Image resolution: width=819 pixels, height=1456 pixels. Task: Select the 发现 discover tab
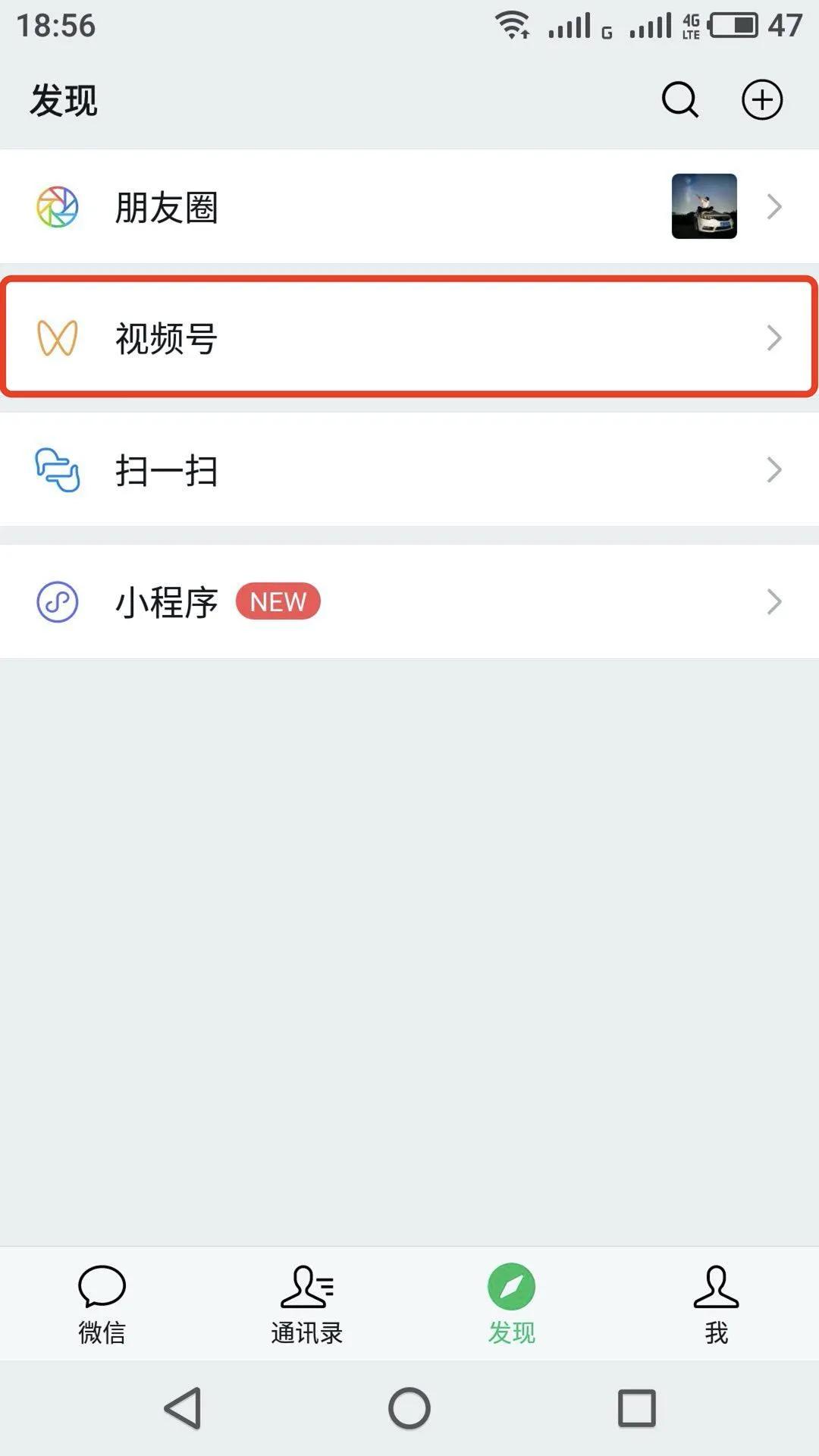point(511,1304)
